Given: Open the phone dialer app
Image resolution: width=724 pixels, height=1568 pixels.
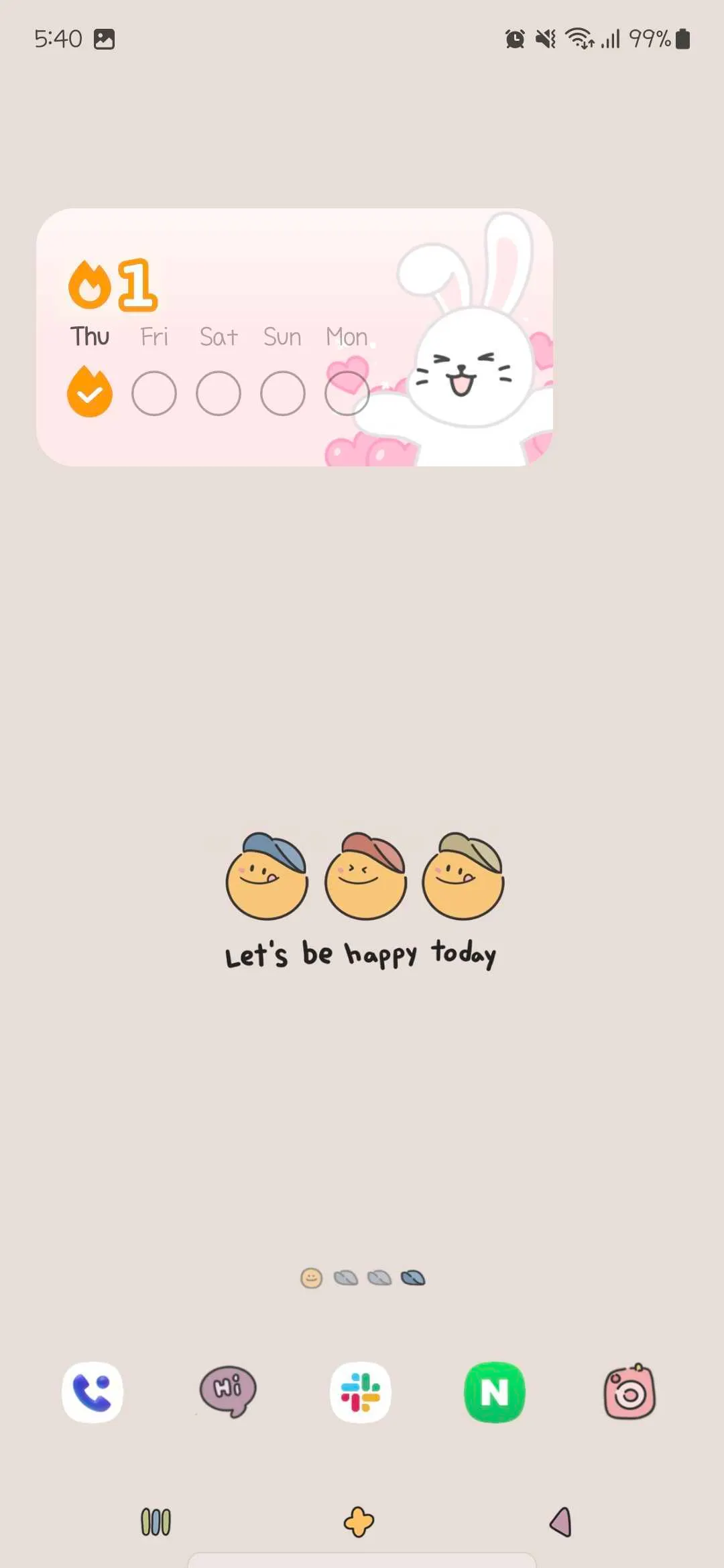Looking at the screenshot, I should 93,1392.
